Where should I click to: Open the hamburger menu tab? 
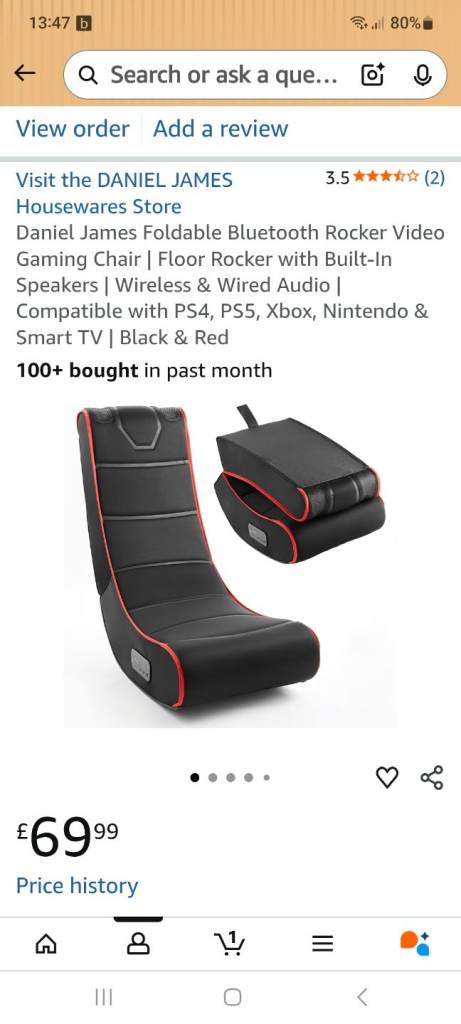point(322,944)
